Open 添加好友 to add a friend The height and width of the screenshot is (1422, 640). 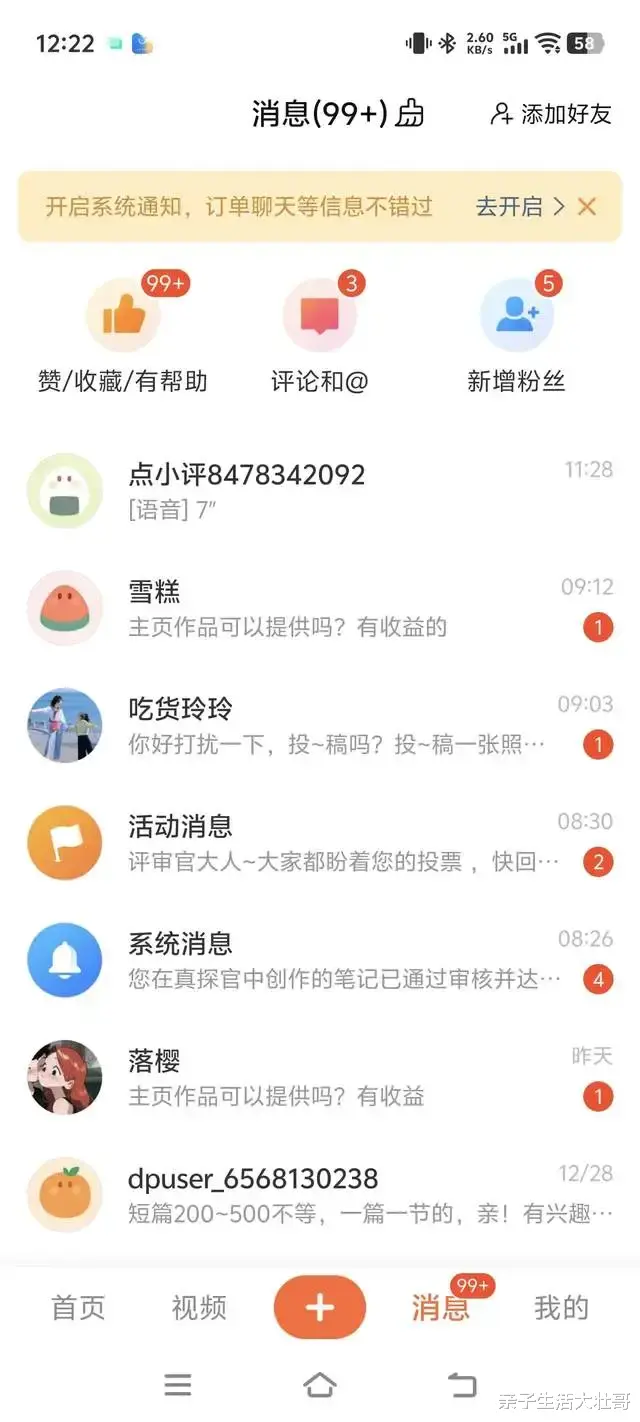[551, 114]
